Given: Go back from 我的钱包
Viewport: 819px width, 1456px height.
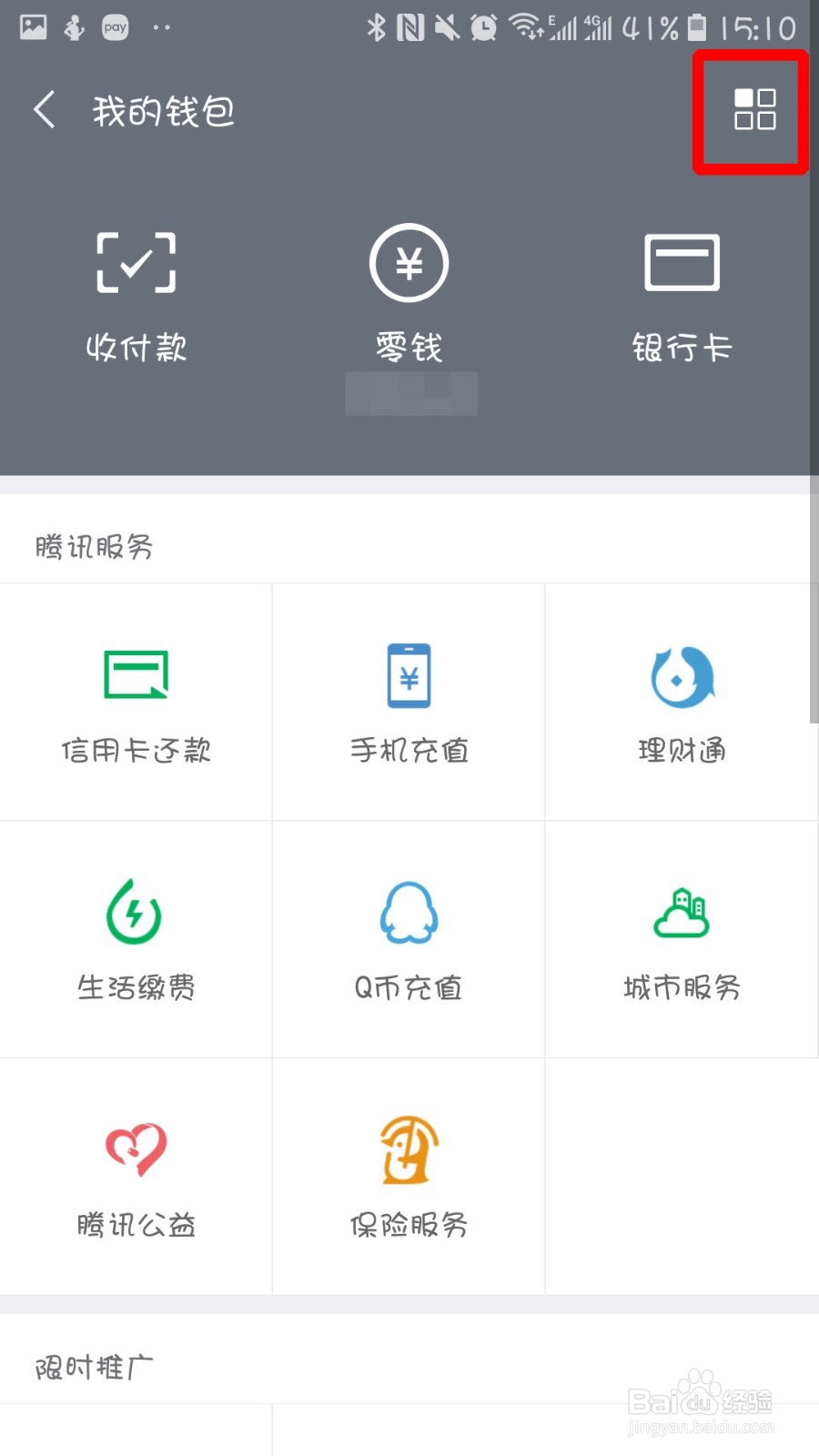Looking at the screenshot, I should (x=45, y=110).
